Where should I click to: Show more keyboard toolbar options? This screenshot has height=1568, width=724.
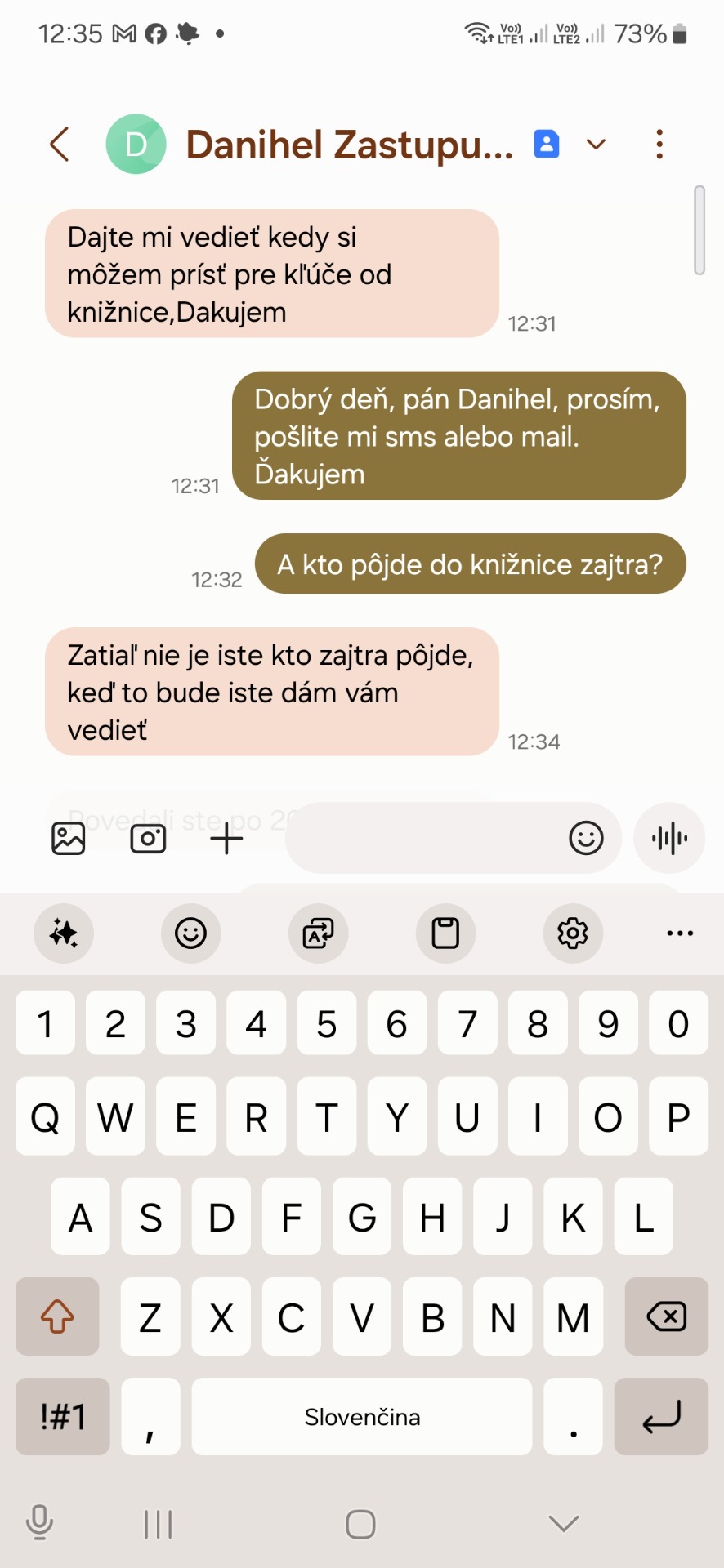point(680,933)
